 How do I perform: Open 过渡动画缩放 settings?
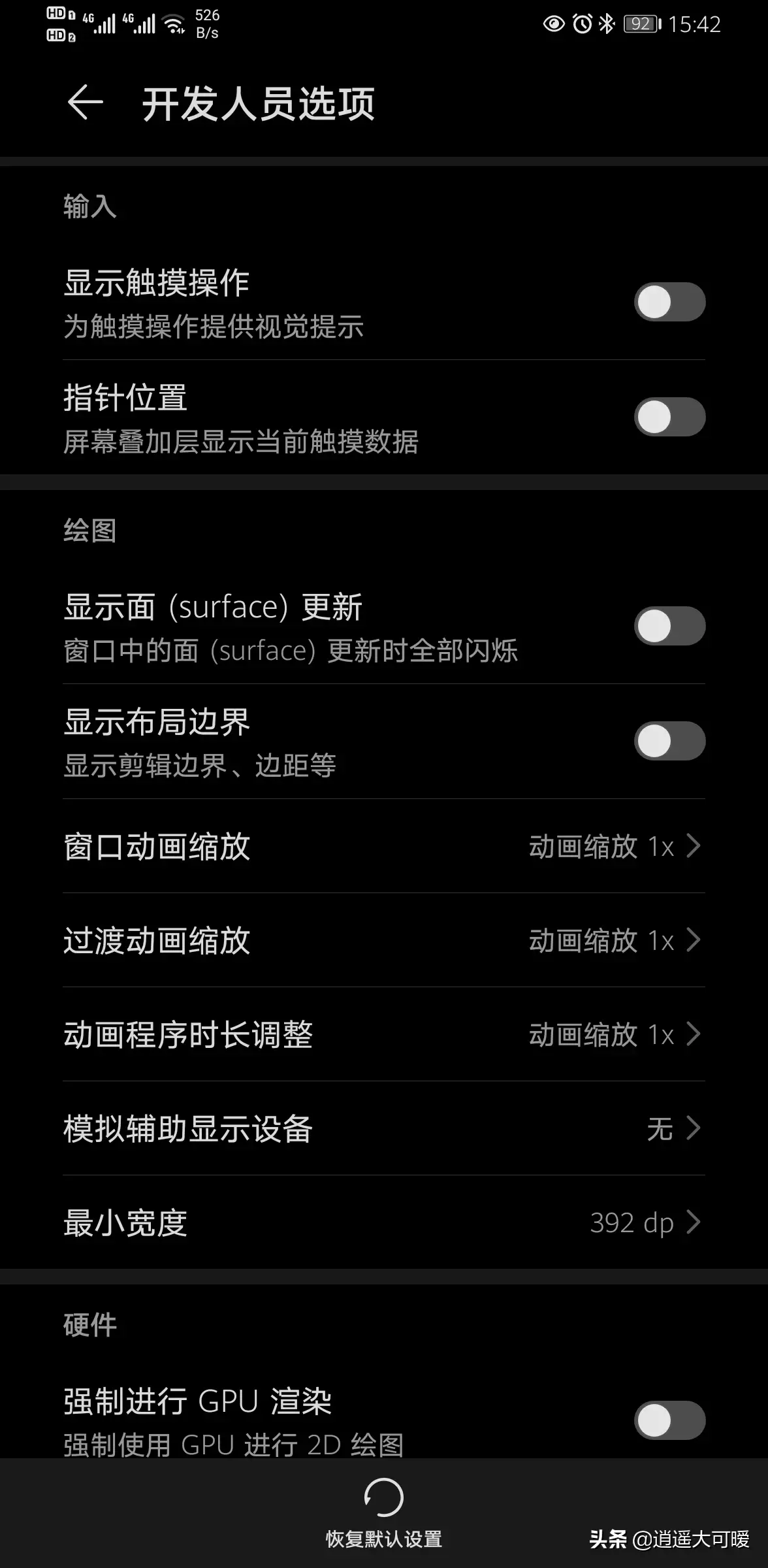[384, 941]
